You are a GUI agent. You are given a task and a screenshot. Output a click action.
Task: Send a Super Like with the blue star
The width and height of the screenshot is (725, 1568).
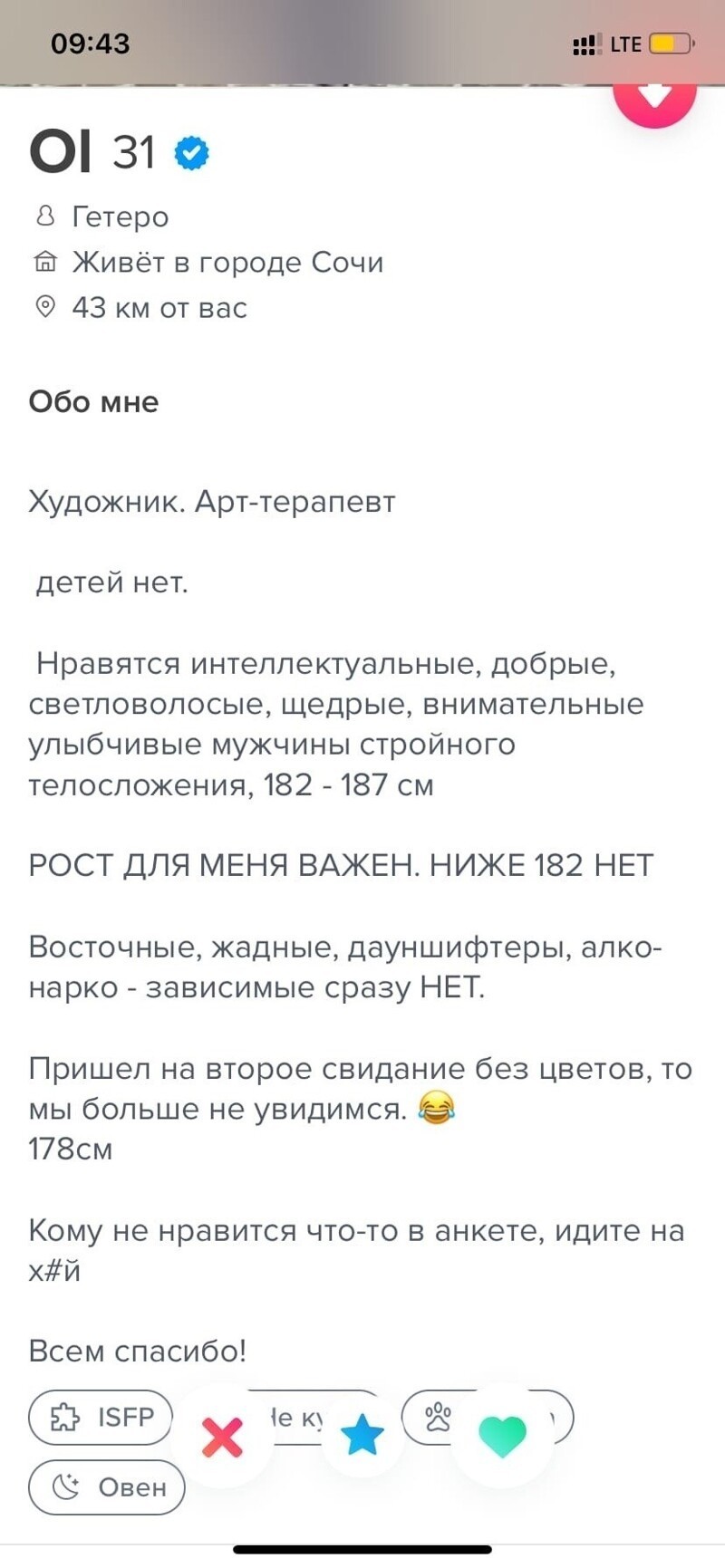362,1435
